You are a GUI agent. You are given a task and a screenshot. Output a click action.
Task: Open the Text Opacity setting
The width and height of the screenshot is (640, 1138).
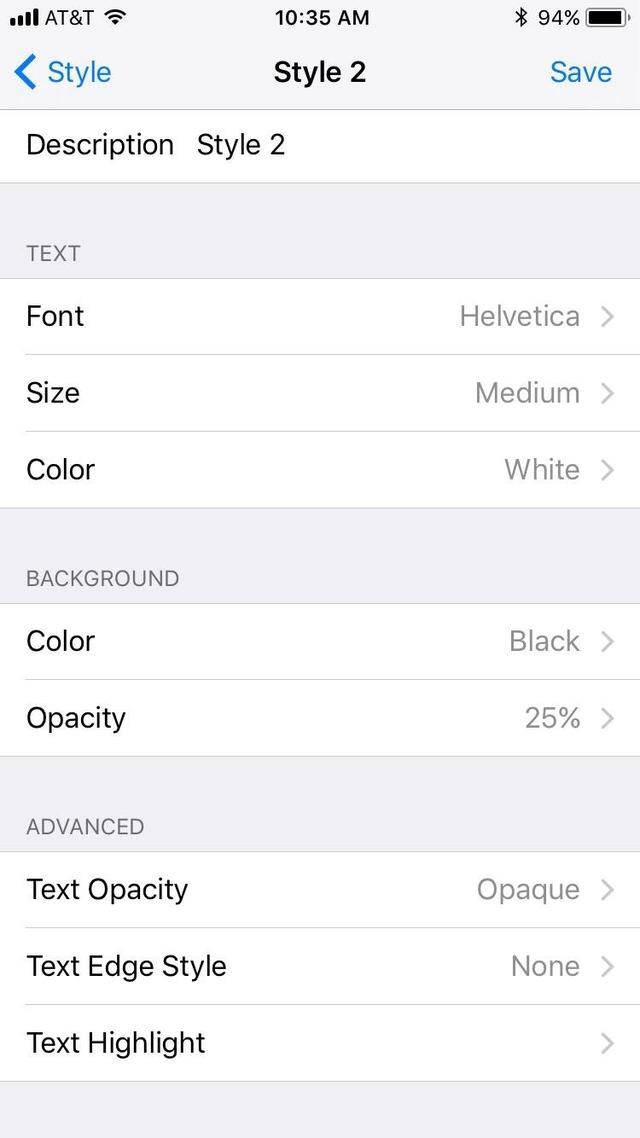click(320, 889)
